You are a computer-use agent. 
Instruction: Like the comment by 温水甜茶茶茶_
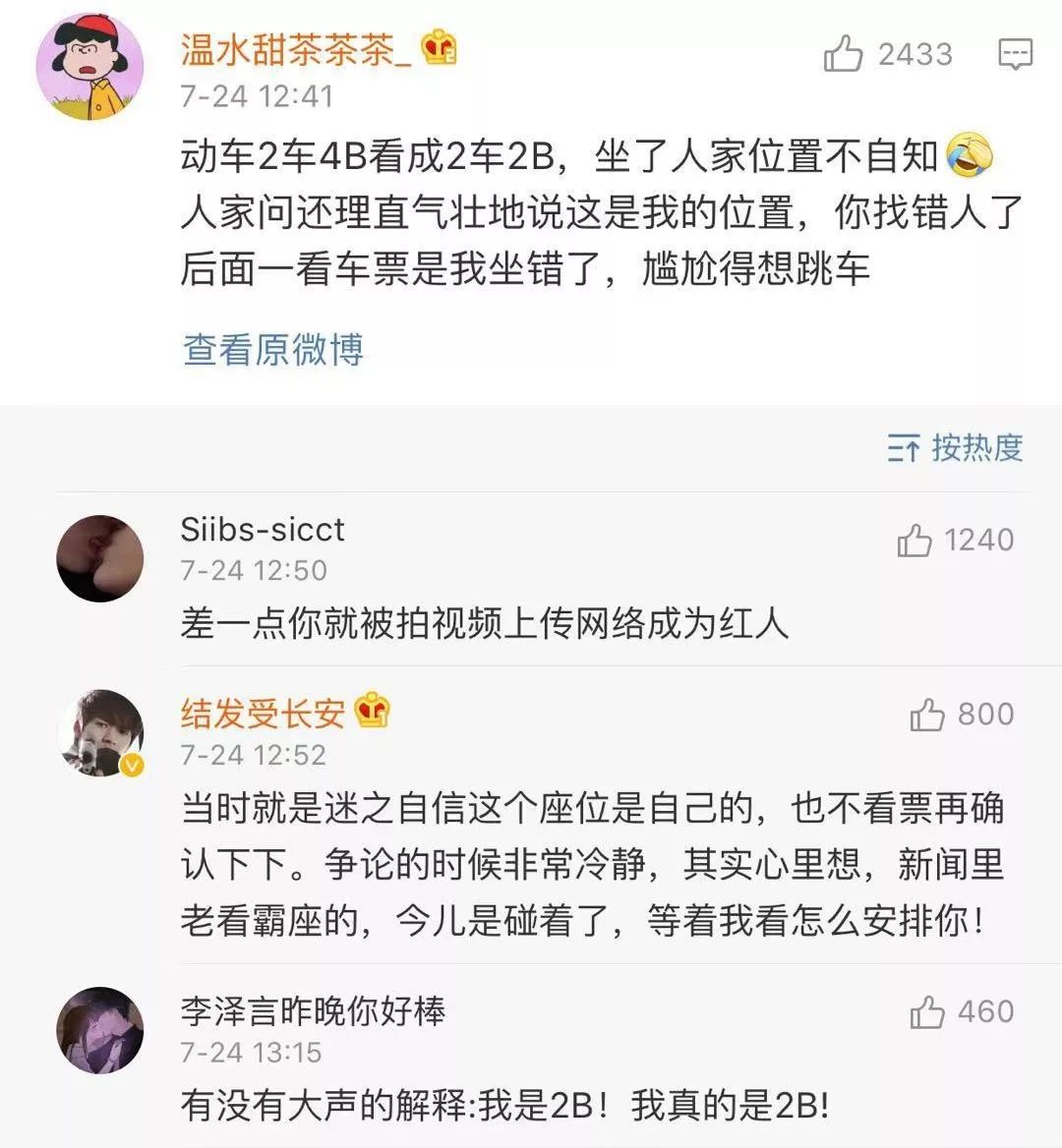[844, 54]
